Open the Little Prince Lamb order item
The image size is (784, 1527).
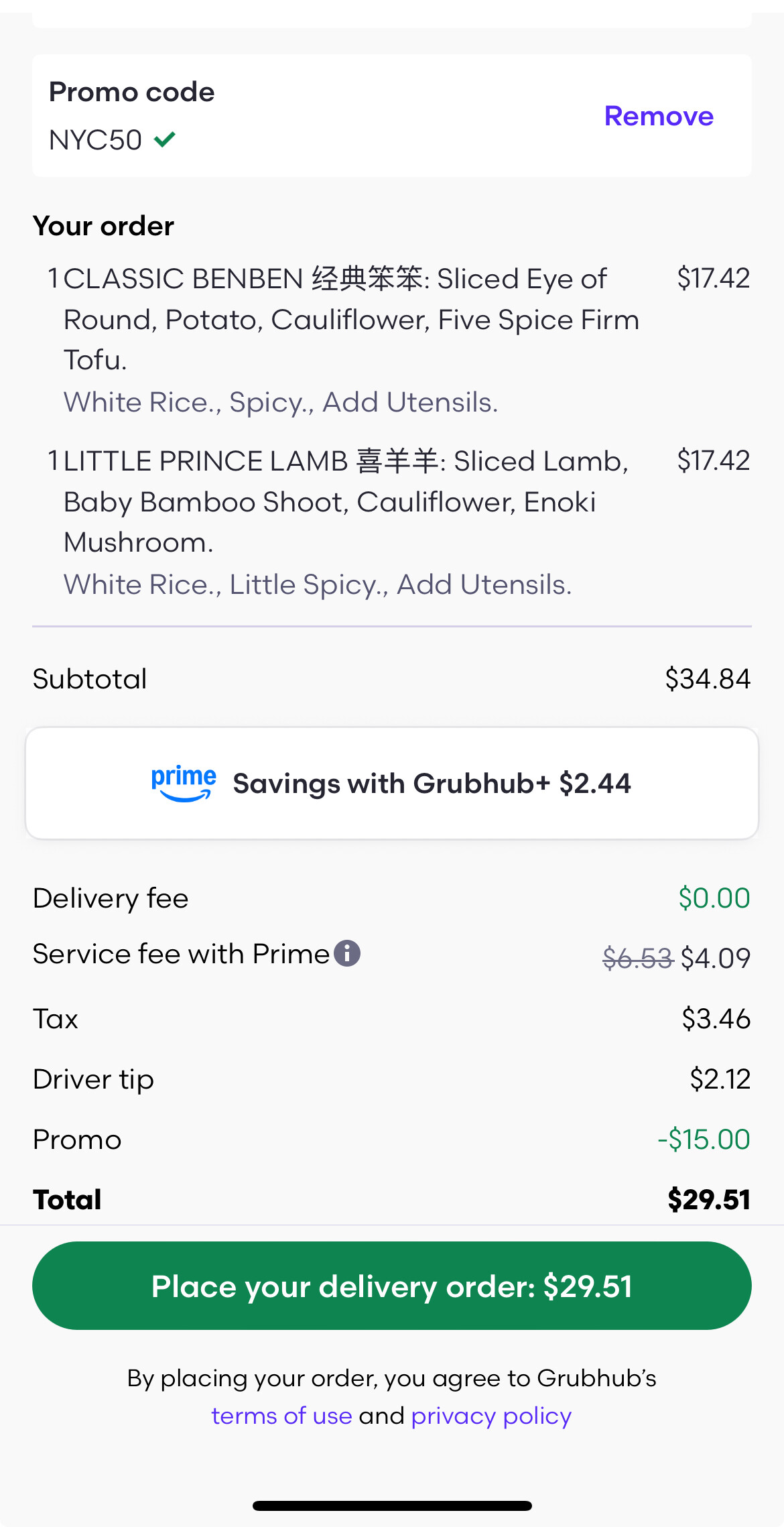(x=392, y=522)
